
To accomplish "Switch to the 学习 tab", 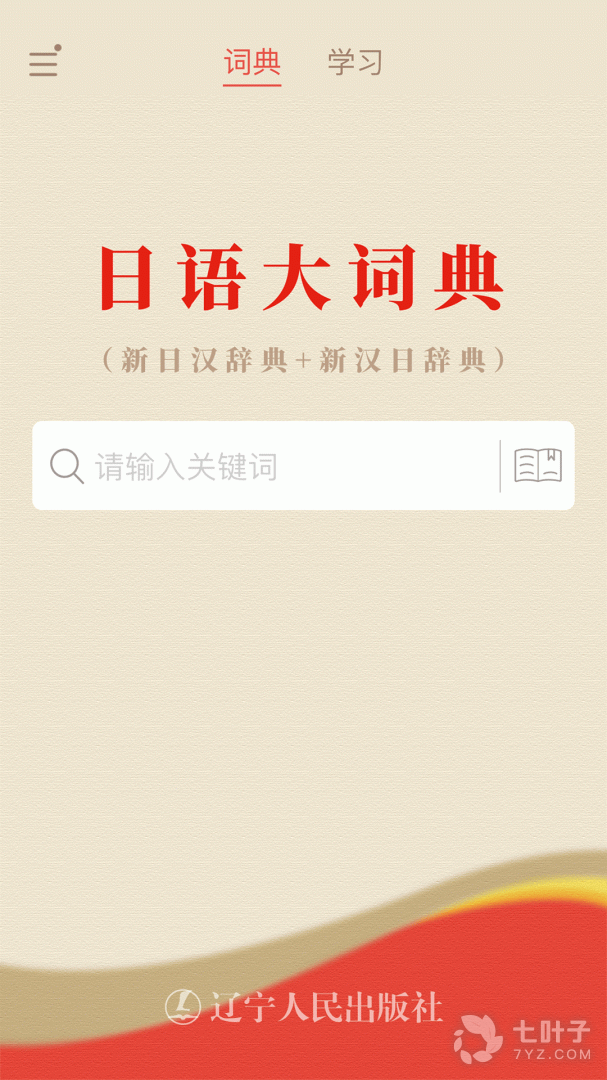I will [x=355, y=63].
